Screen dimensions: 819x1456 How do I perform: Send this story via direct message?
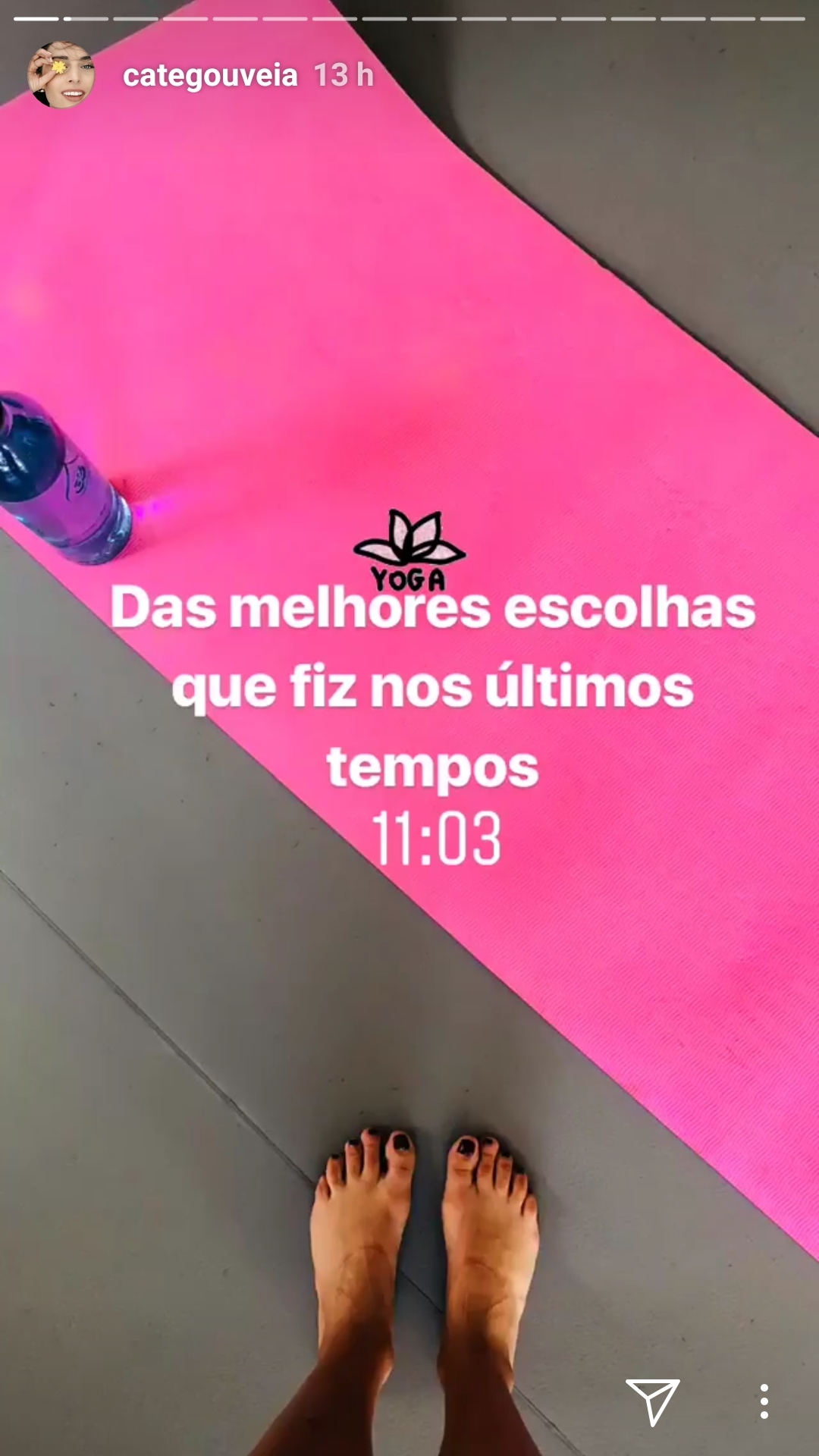652,1401
